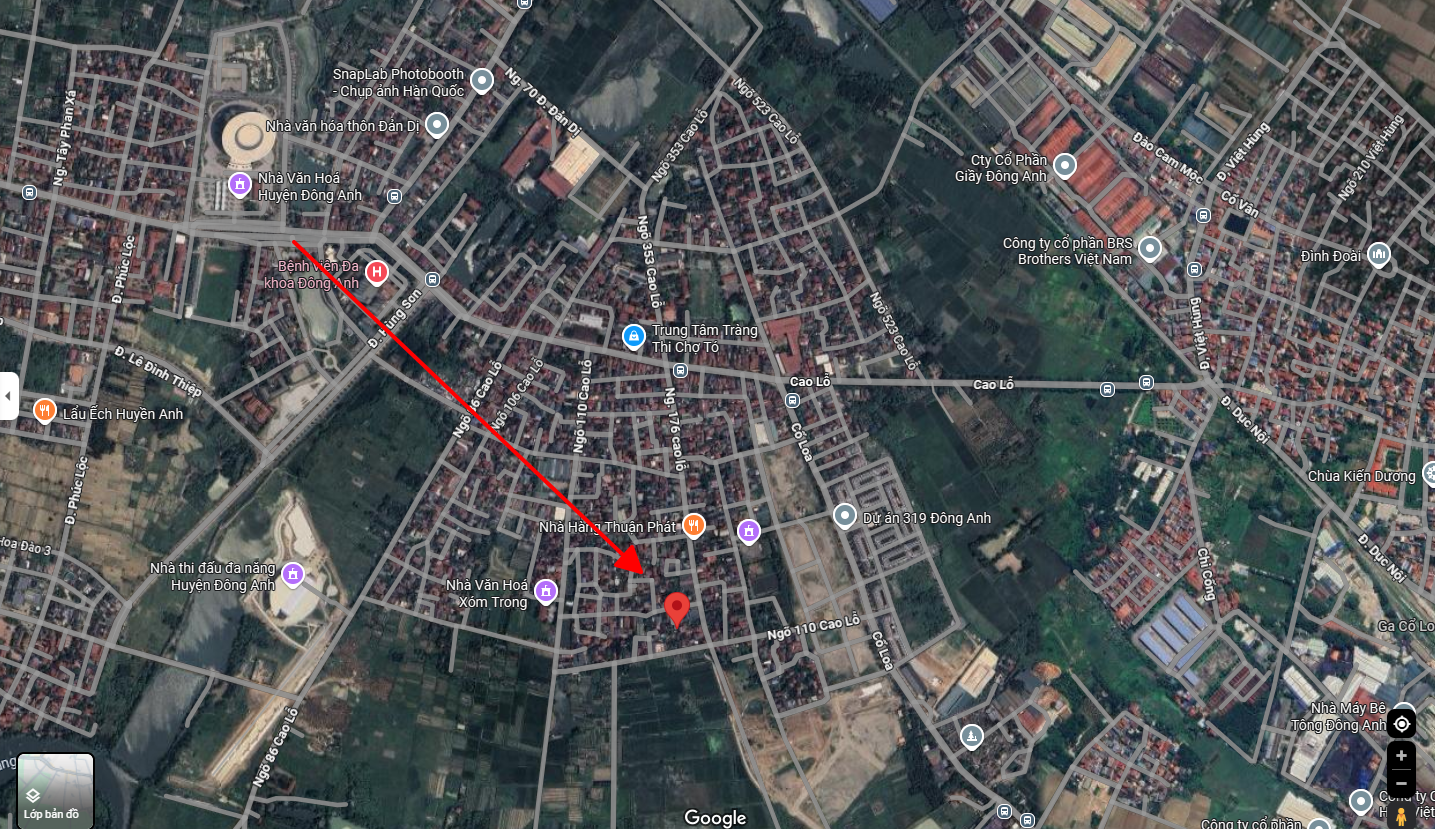The height and width of the screenshot is (829, 1435).
Task: Open Street View pegman
Action: 1402,815
